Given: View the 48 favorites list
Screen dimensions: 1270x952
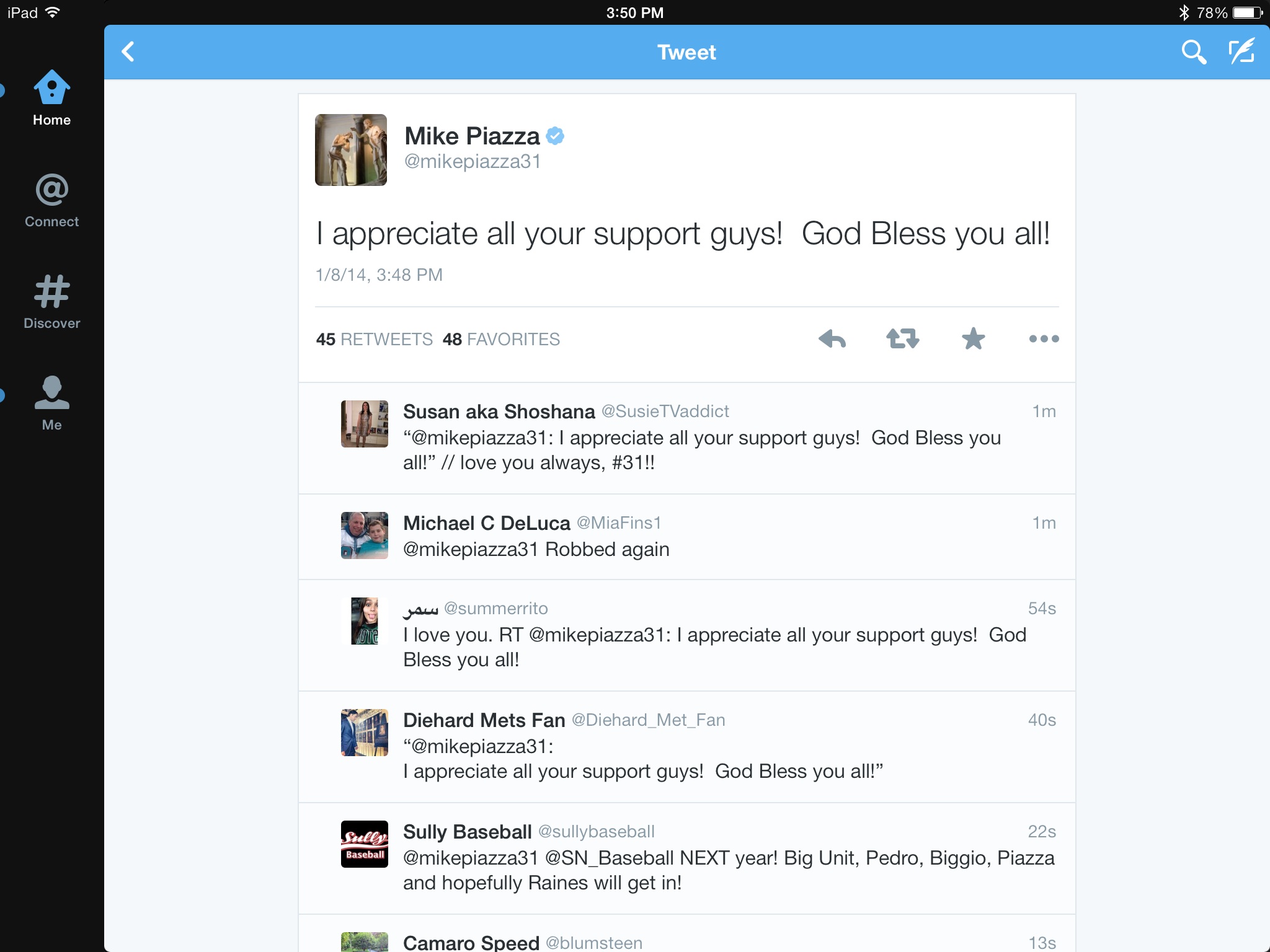Looking at the screenshot, I should pos(501,339).
